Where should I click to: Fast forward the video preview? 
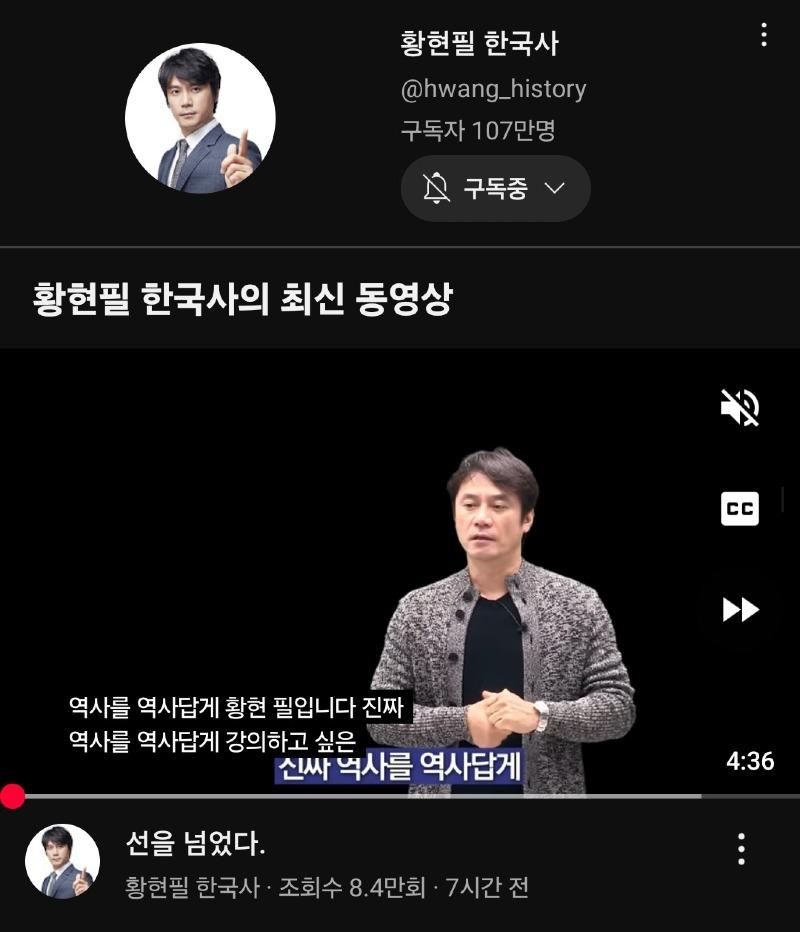[740, 609]
